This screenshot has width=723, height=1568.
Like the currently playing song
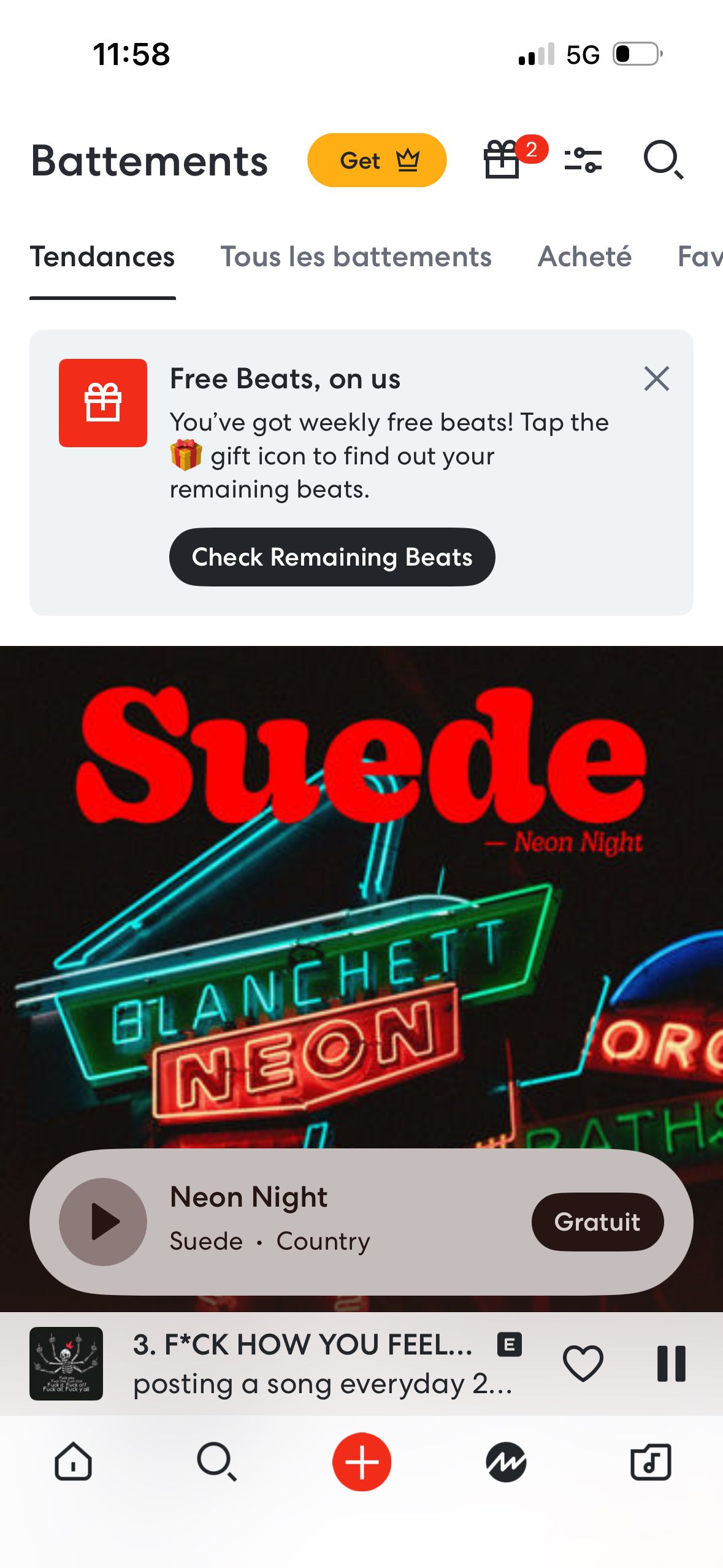click(x=583, y=1363)
